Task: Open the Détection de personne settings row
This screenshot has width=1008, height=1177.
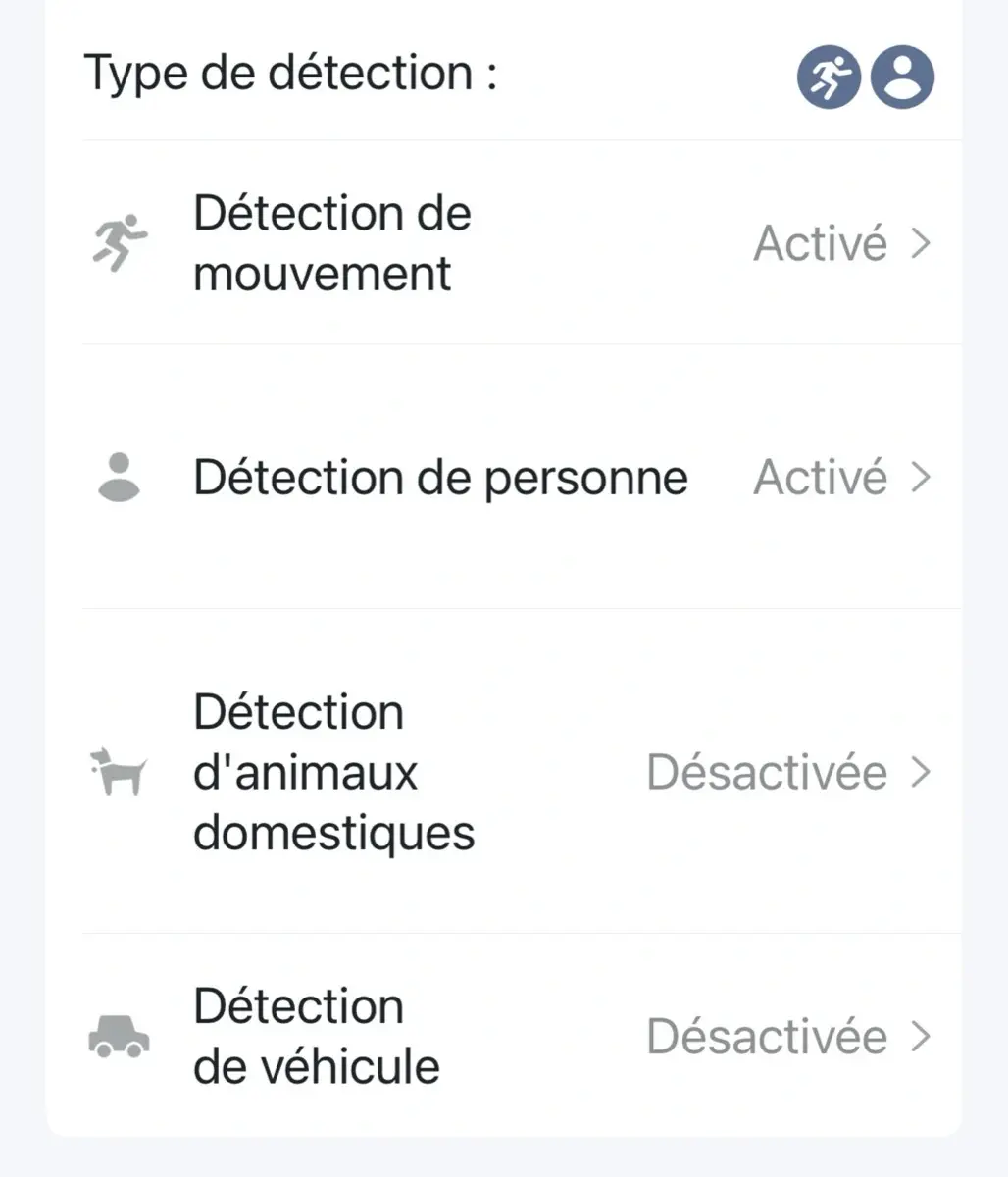Action: coord(439,478)
